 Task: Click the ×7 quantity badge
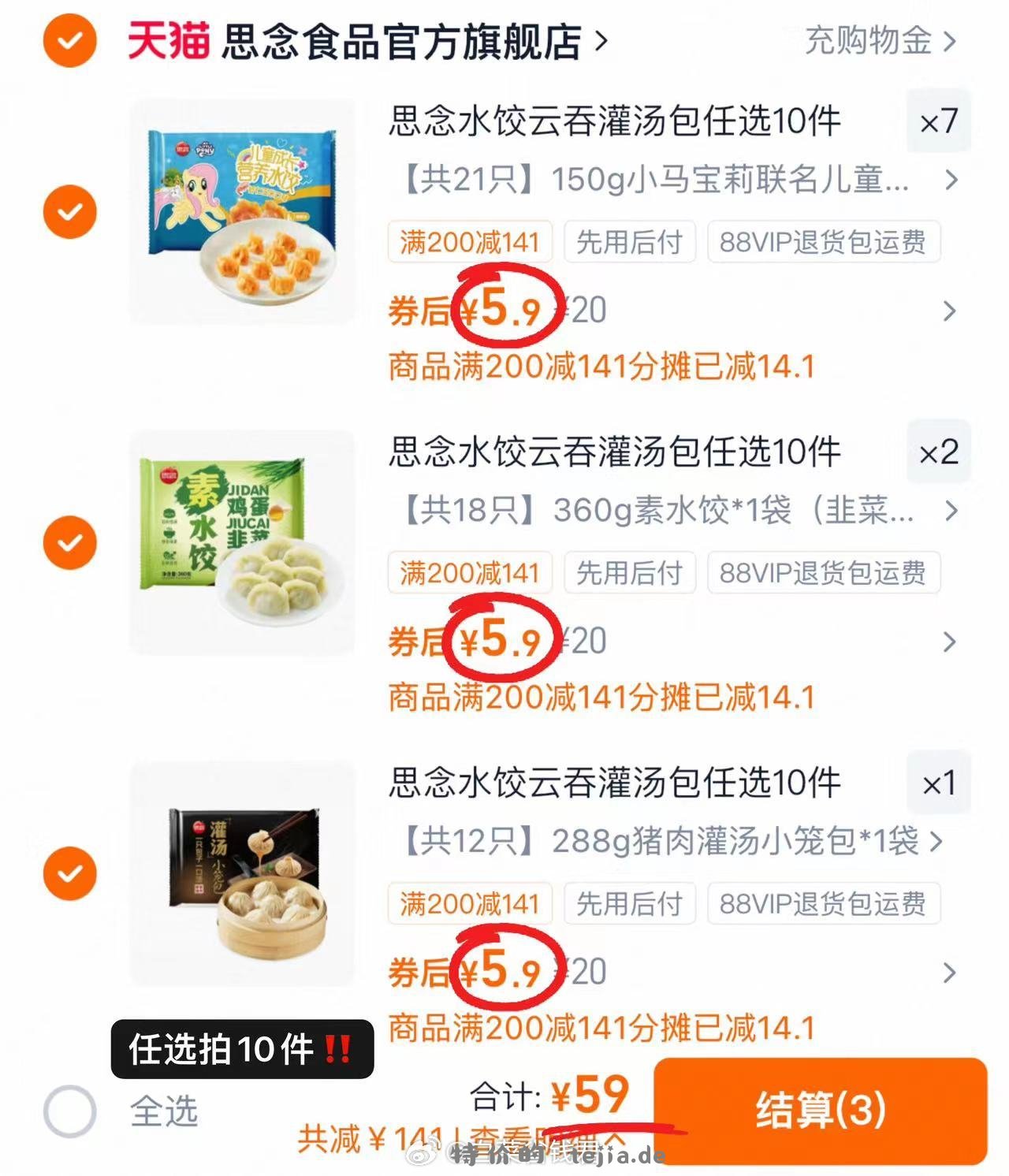[937, 121]
